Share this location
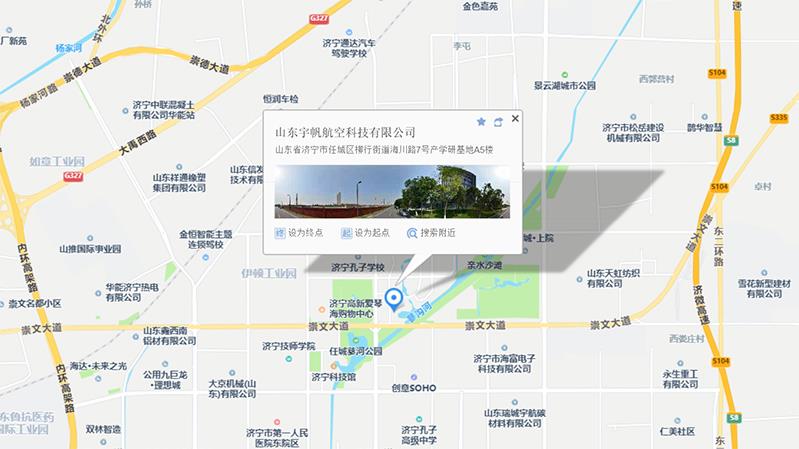This screenshot has width=799, height=449. click(x=498, y=122)
